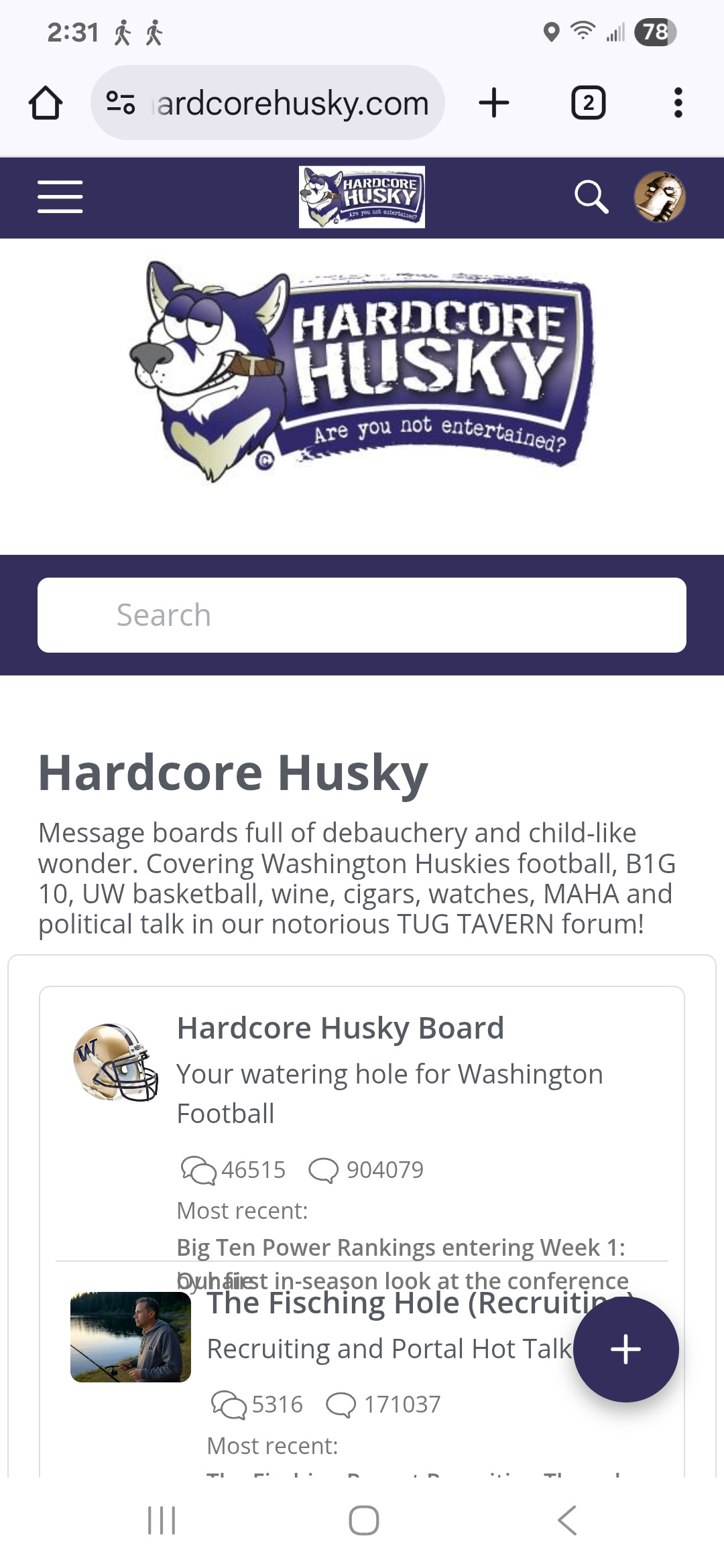The image size is (724, 1568).
Task: Go to browser home page
Action: coord(46,103)
